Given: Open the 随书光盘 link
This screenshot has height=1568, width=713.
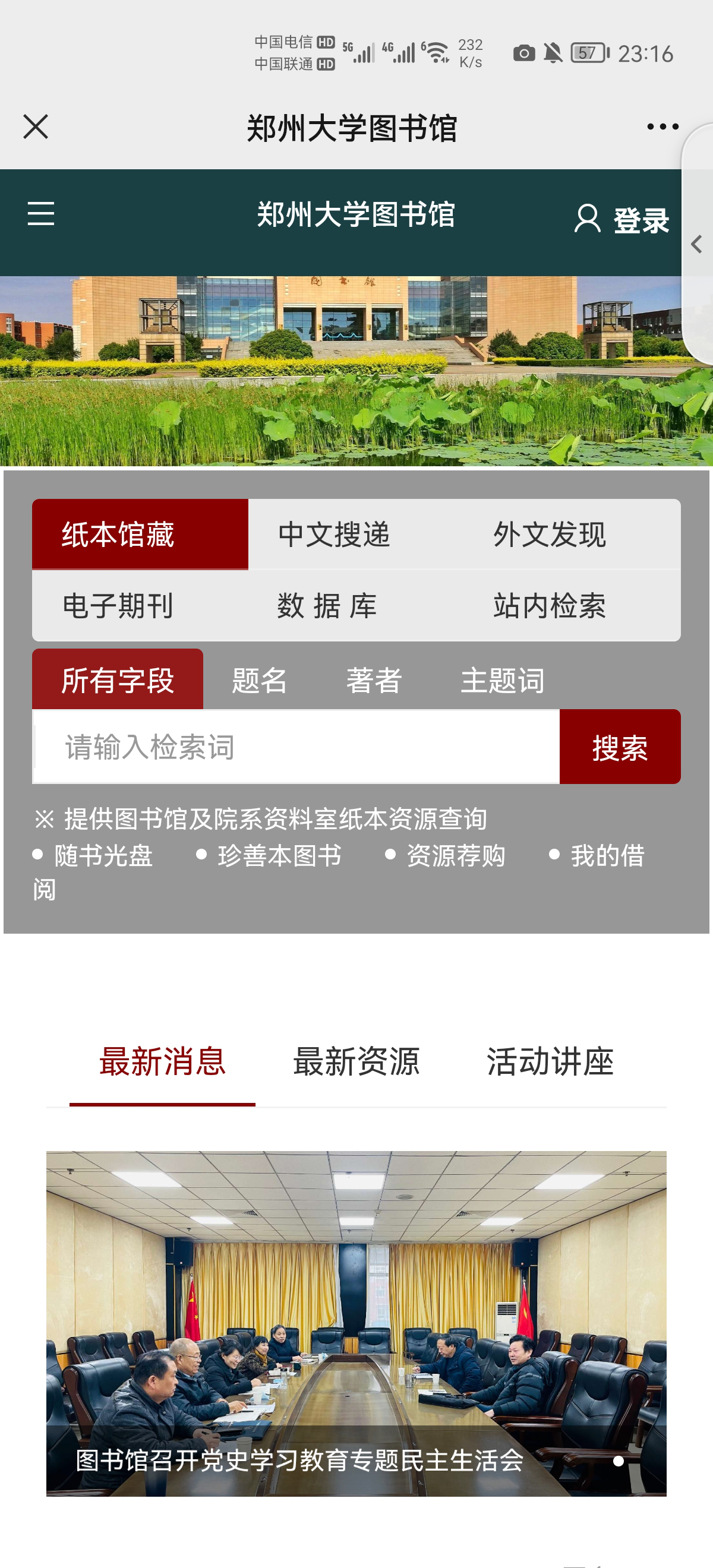Looking at the screenshot, I should click(102, 855).
